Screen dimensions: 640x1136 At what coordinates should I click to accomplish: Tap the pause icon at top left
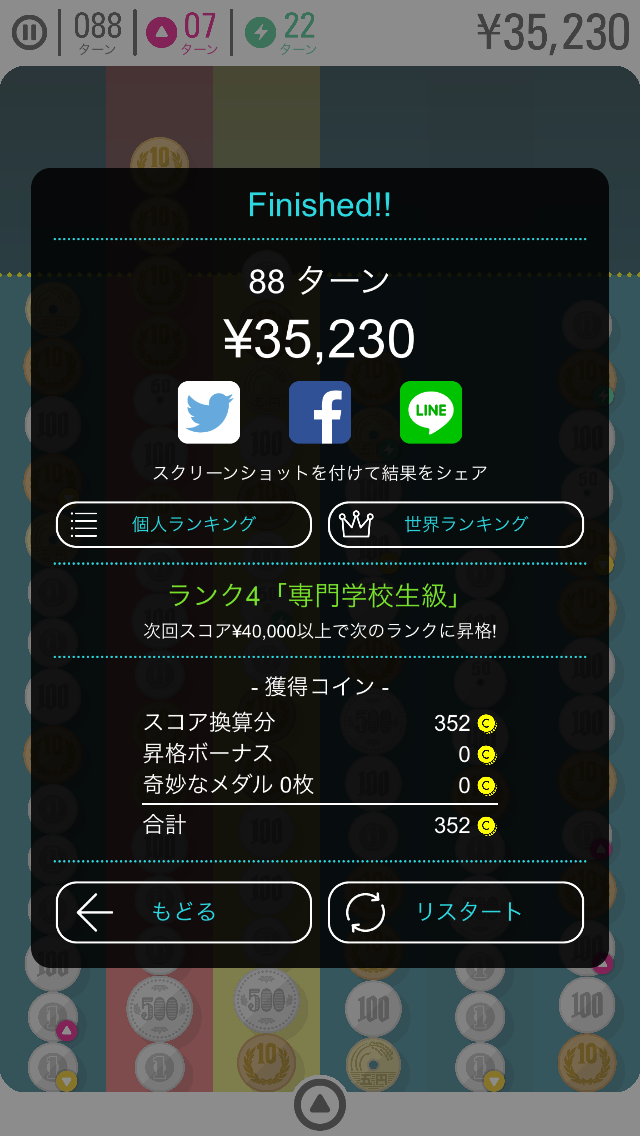pyautogui.click(x=30, y=32)
